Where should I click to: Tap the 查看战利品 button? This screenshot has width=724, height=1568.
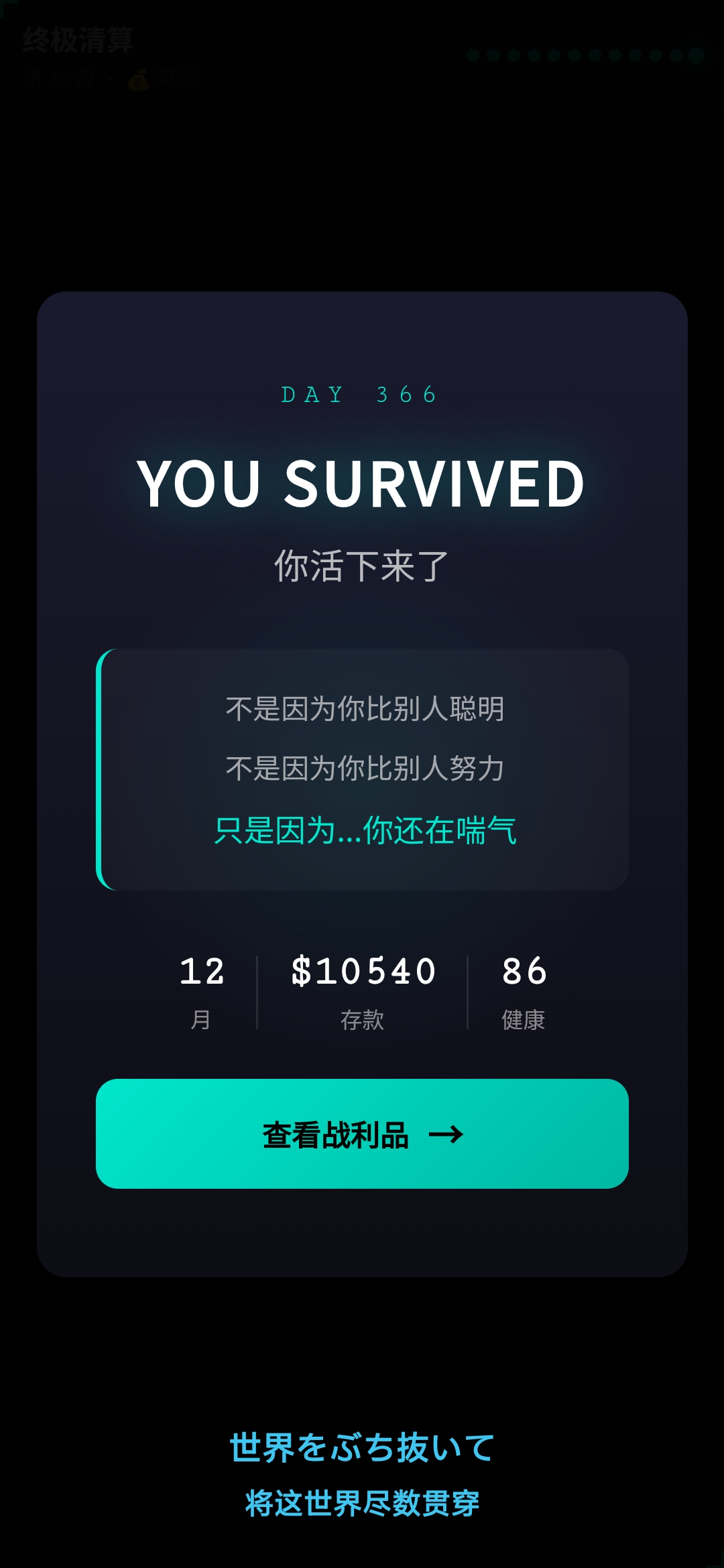tap(362, 1134)
